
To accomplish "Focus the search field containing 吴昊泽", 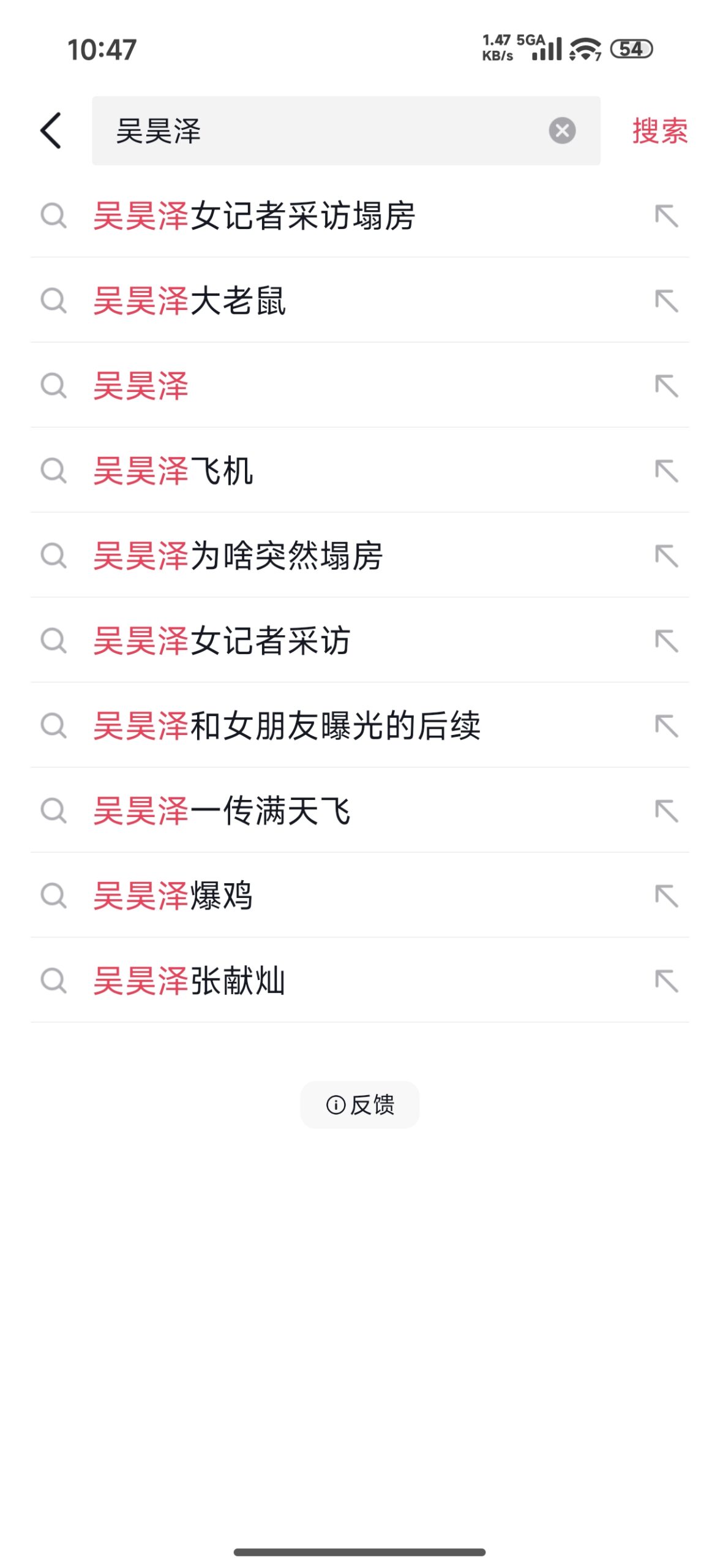I will pos(318,130).
